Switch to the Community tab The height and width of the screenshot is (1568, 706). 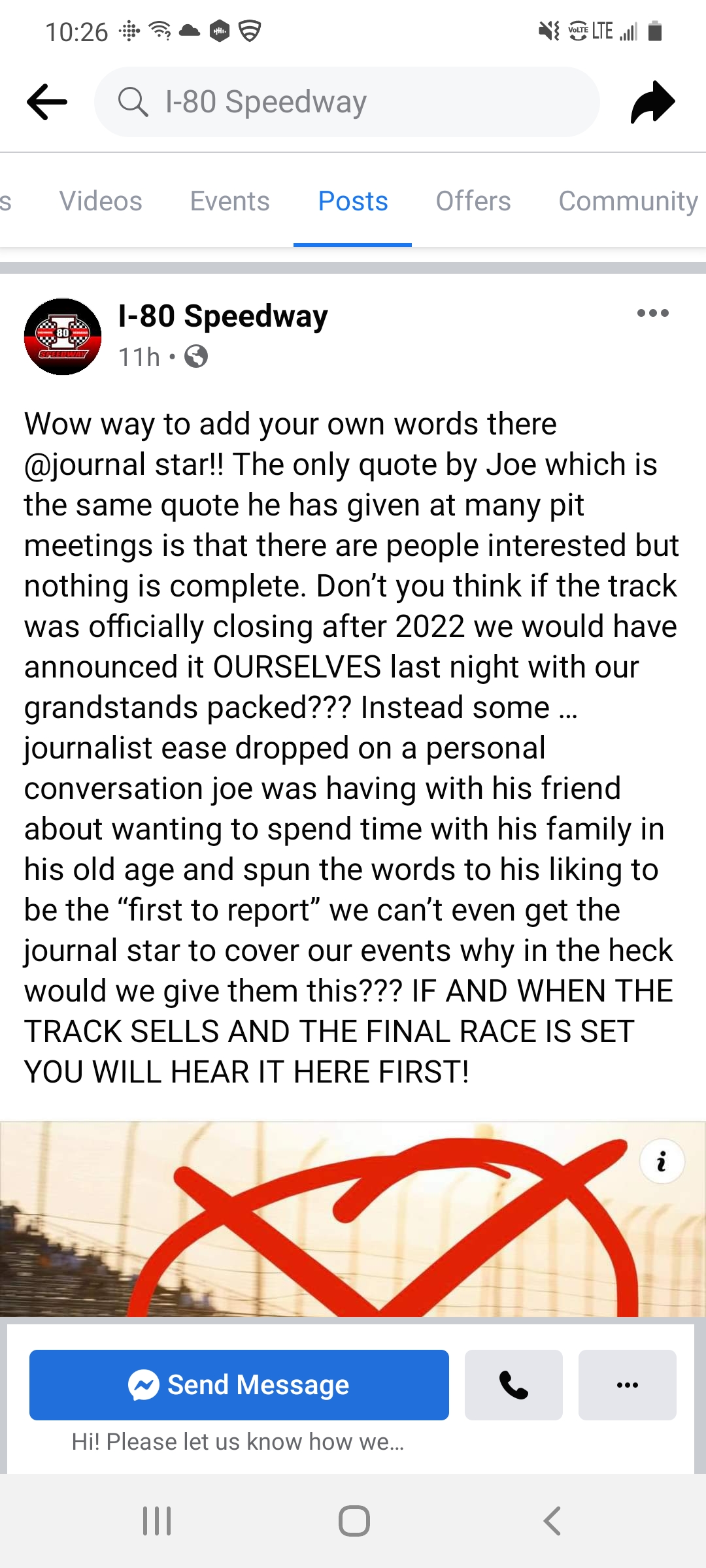(x=628, y=201)
